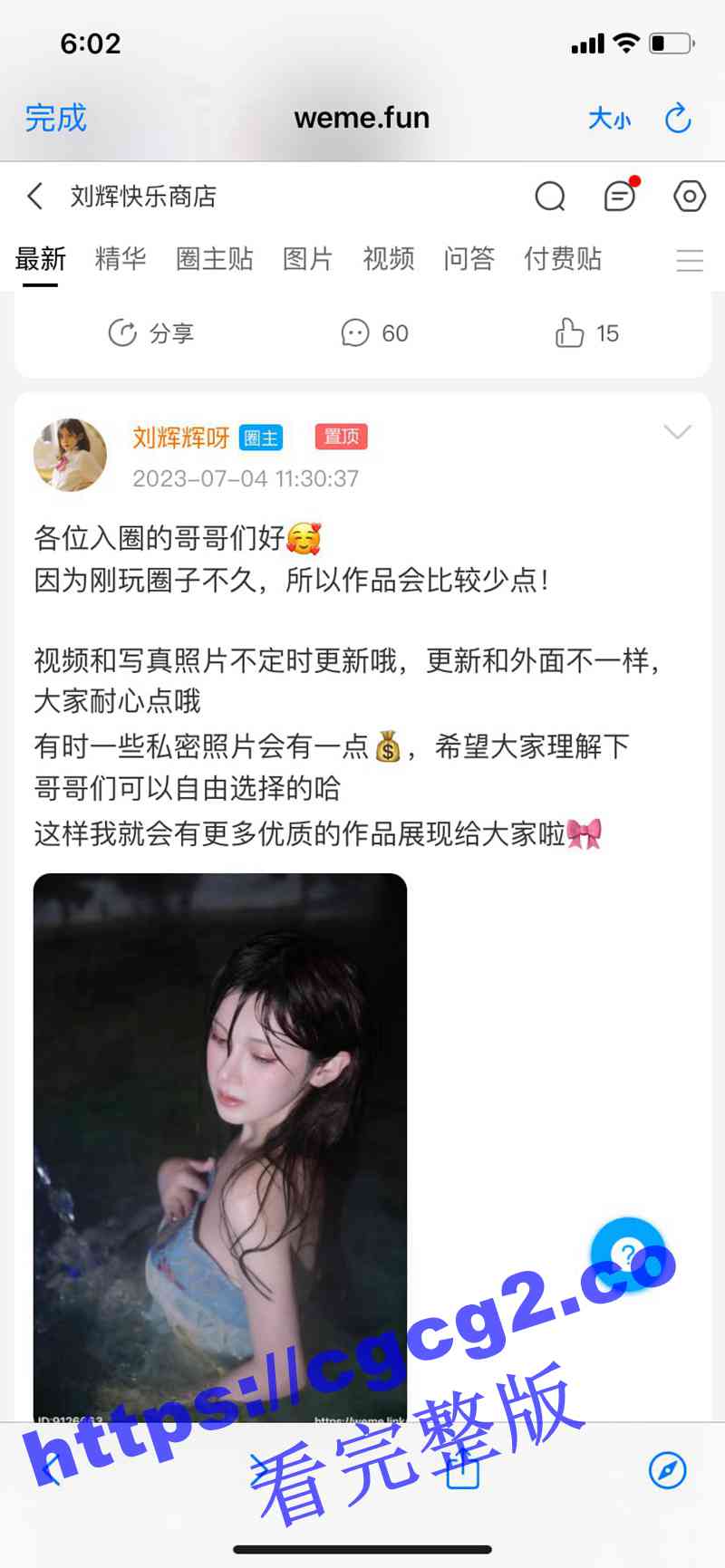Like the post with 15 likes
The image size is (725, 1568).
586,333
